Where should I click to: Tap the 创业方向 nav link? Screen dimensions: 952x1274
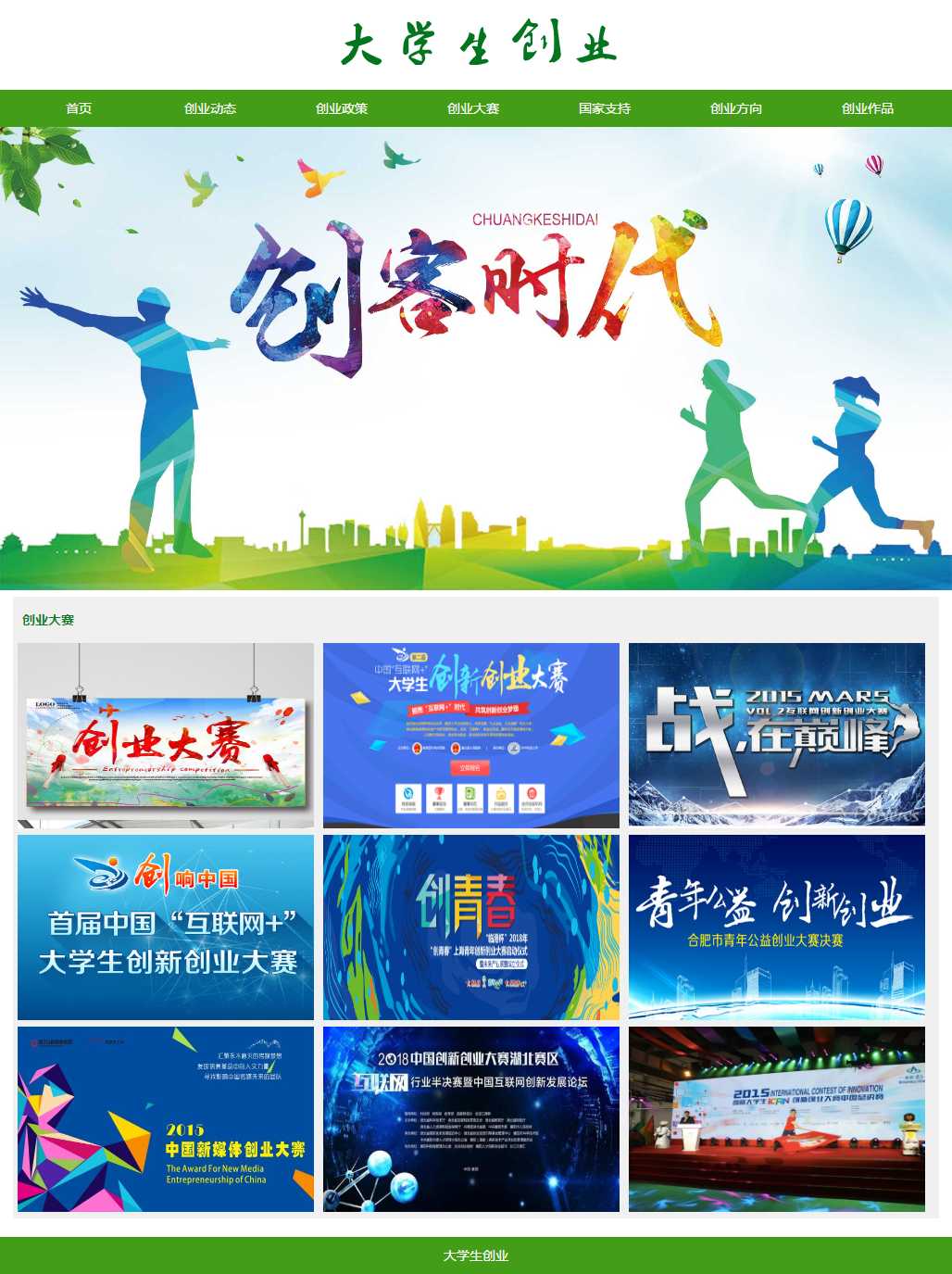click(x=736, y=108)
